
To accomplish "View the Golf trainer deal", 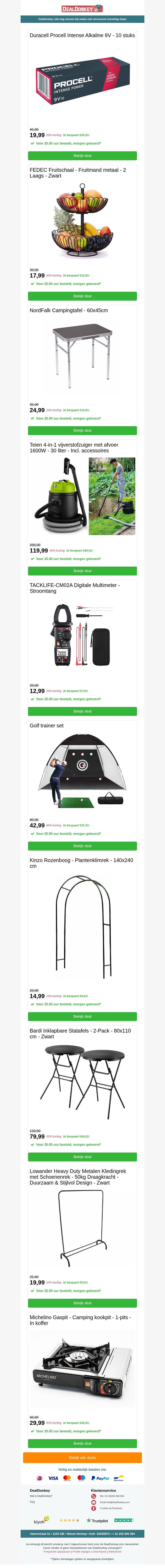I will coord(82,846).
